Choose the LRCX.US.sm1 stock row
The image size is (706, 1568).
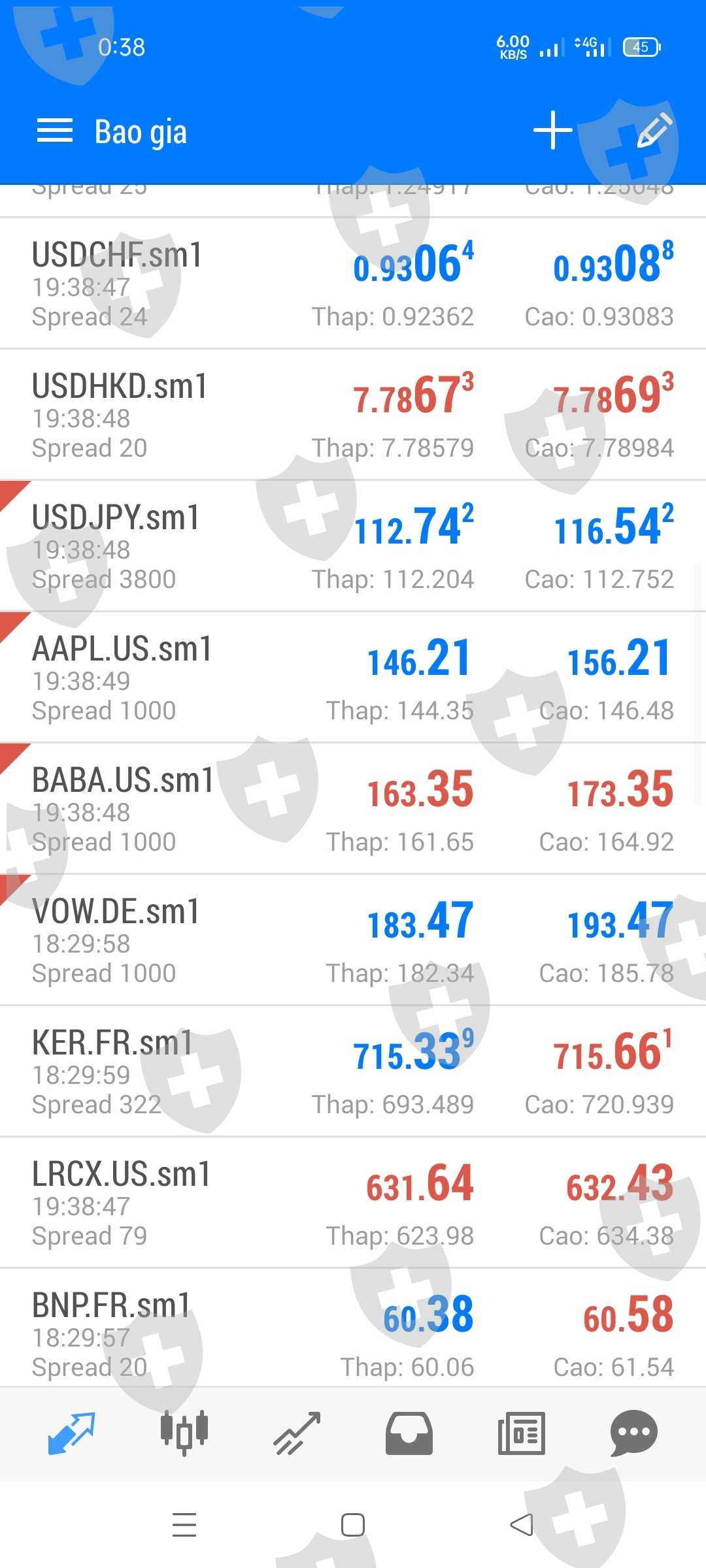pos(353,1203)
